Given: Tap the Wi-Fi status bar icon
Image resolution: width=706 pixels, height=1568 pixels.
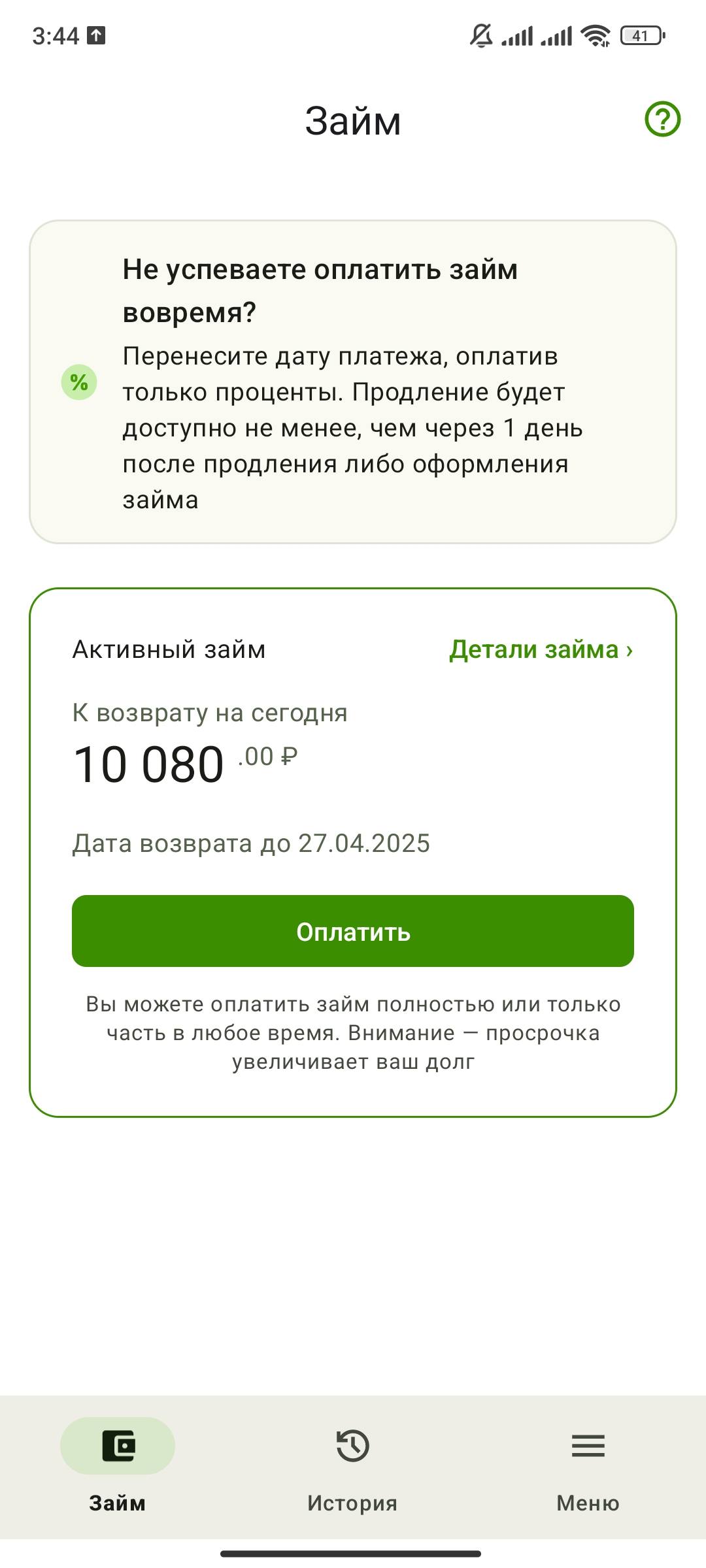Looking at the screenshot, I should [x=596, y=37].
